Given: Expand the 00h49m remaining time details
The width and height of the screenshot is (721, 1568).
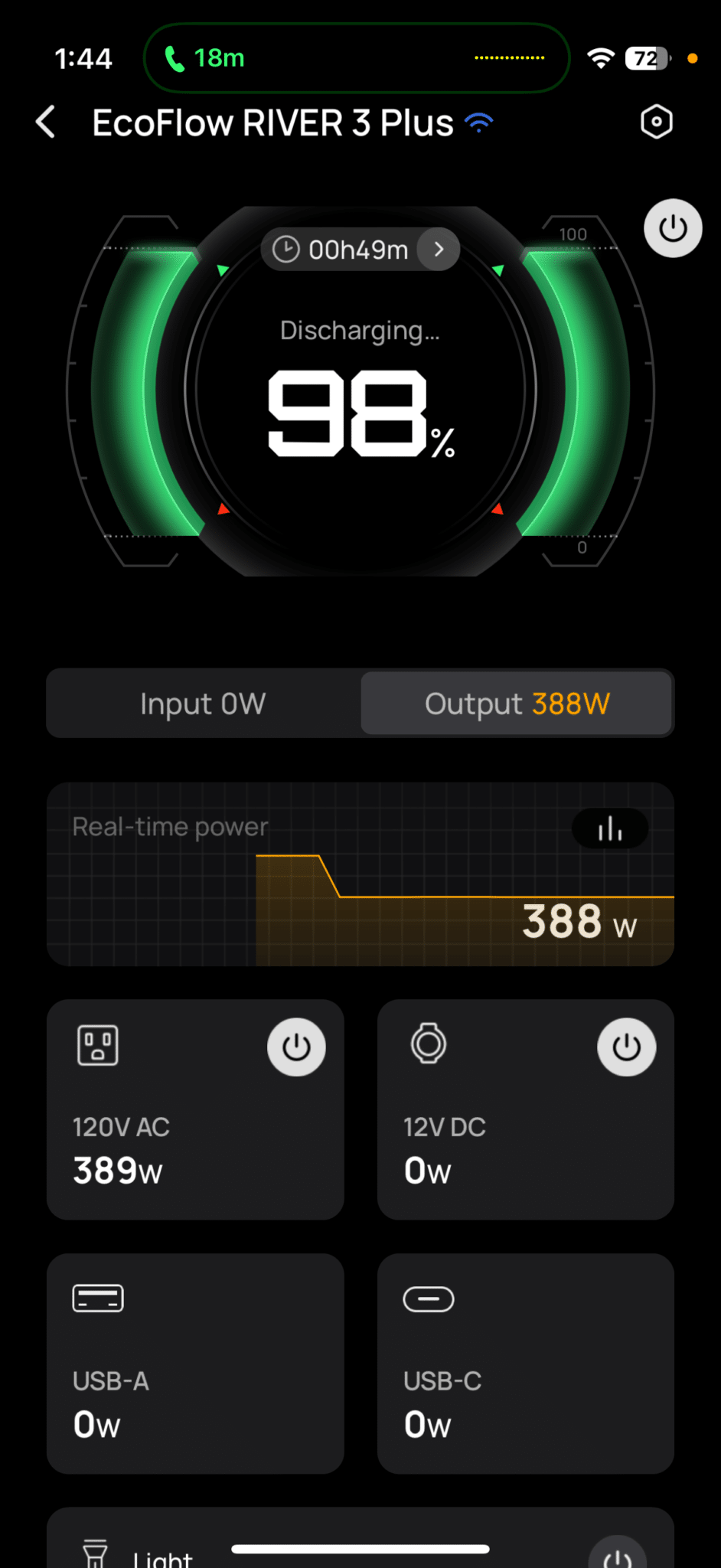Looking at the screenshot, I should tap(439, 249).
